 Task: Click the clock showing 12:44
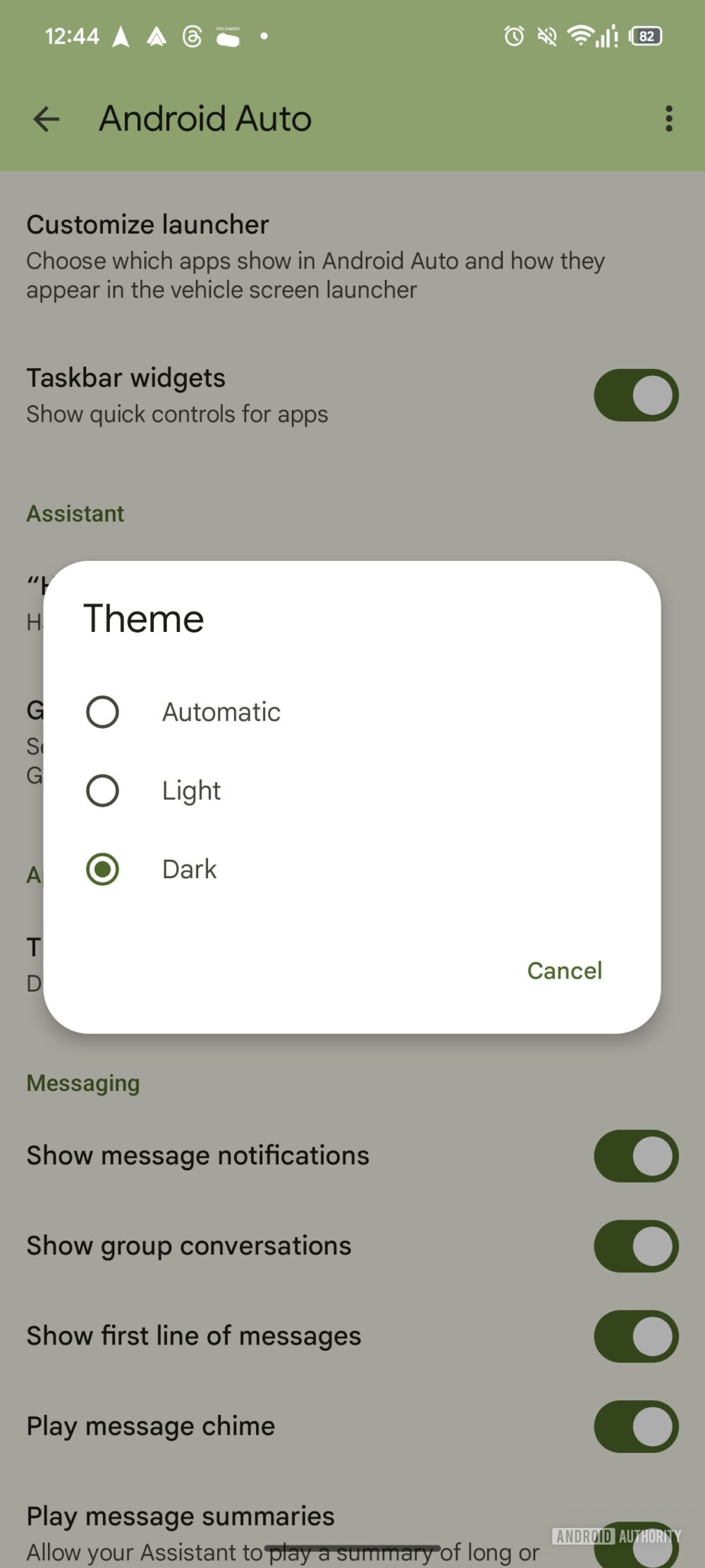tap(71, 36)
